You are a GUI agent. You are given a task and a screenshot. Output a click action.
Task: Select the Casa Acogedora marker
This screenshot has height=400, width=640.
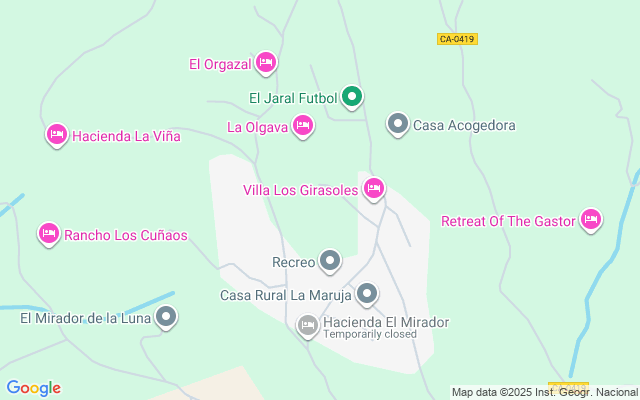click(398, 124)
